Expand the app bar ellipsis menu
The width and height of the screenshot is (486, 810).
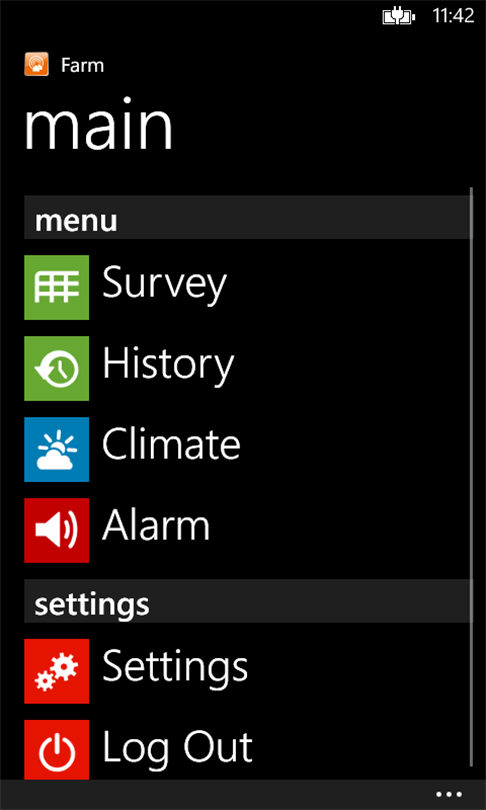448,794
